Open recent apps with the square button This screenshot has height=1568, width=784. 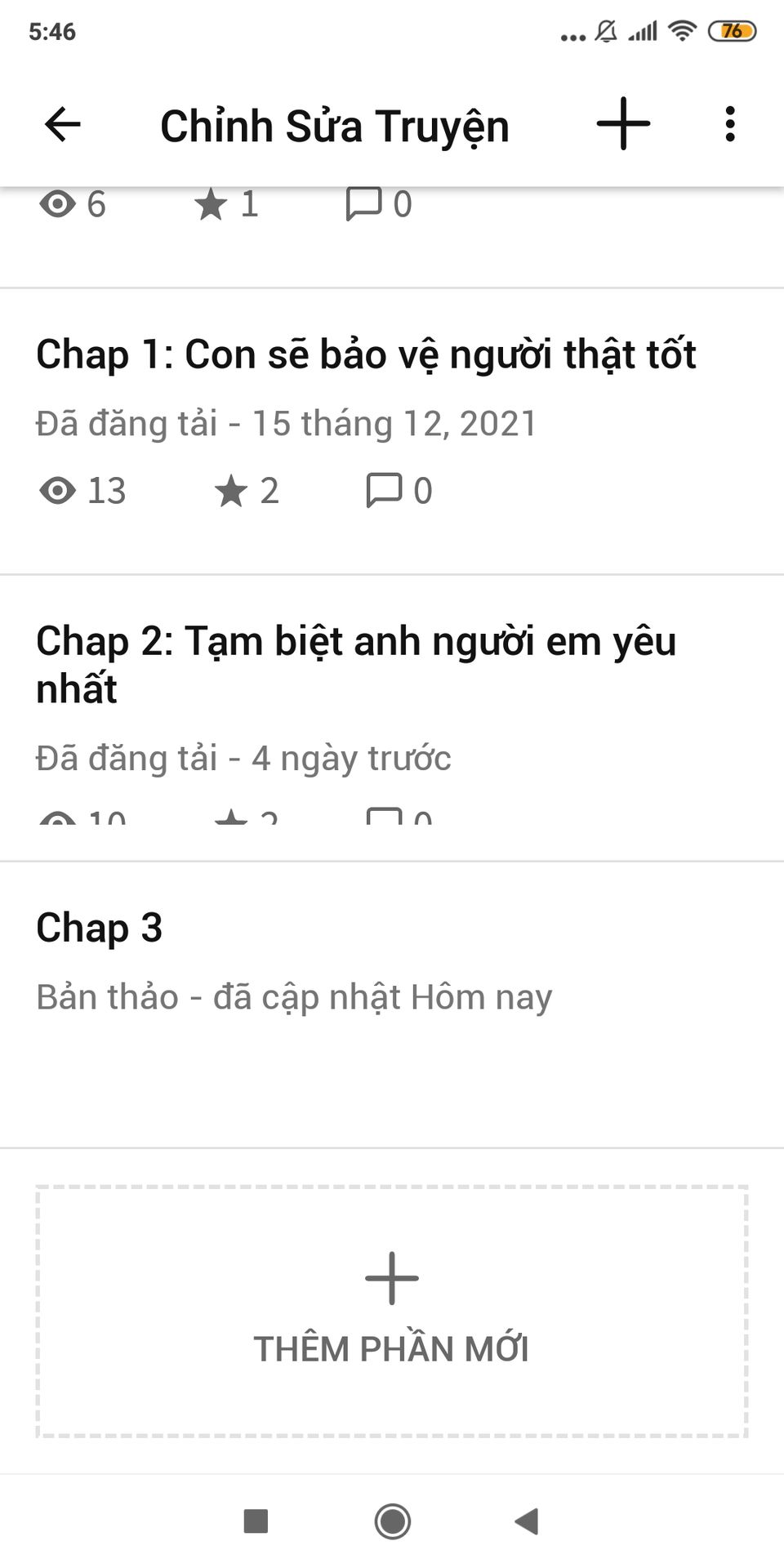click(x=256, y=1521)
